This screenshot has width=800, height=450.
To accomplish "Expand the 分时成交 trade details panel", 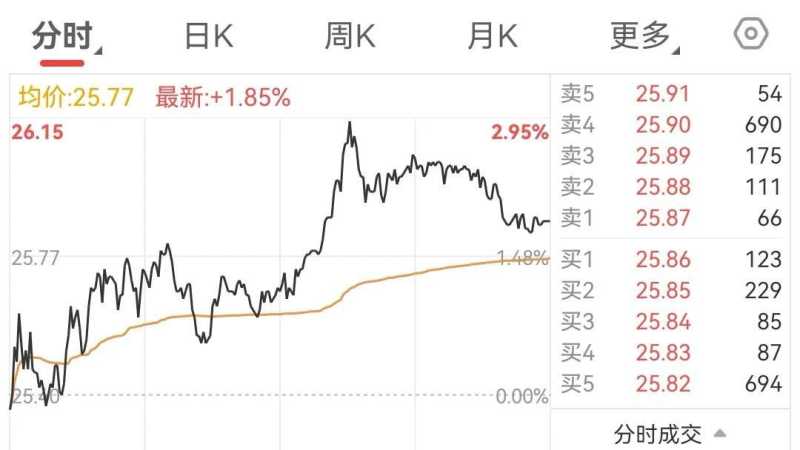I will coord(669,434).
